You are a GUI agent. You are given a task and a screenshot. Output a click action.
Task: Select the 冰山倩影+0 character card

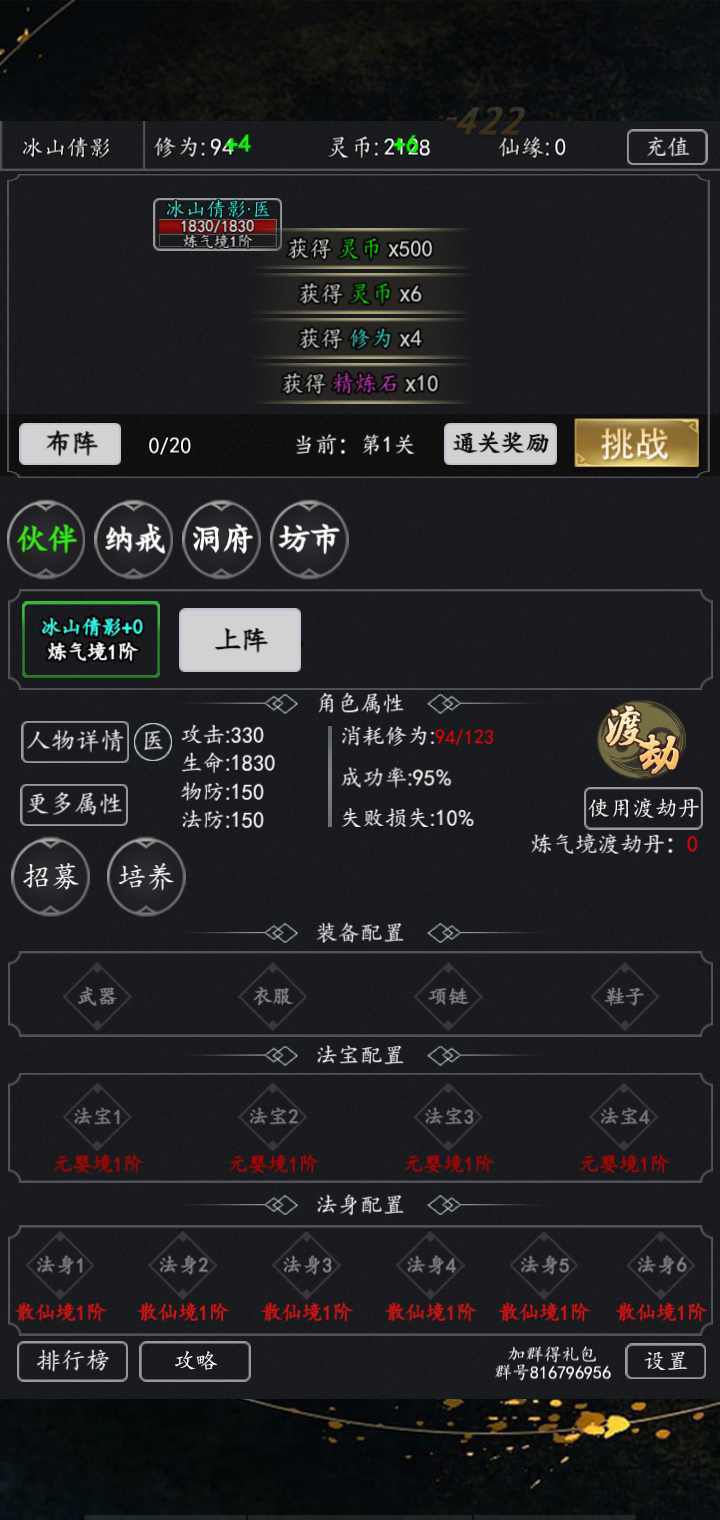(90, 639)
